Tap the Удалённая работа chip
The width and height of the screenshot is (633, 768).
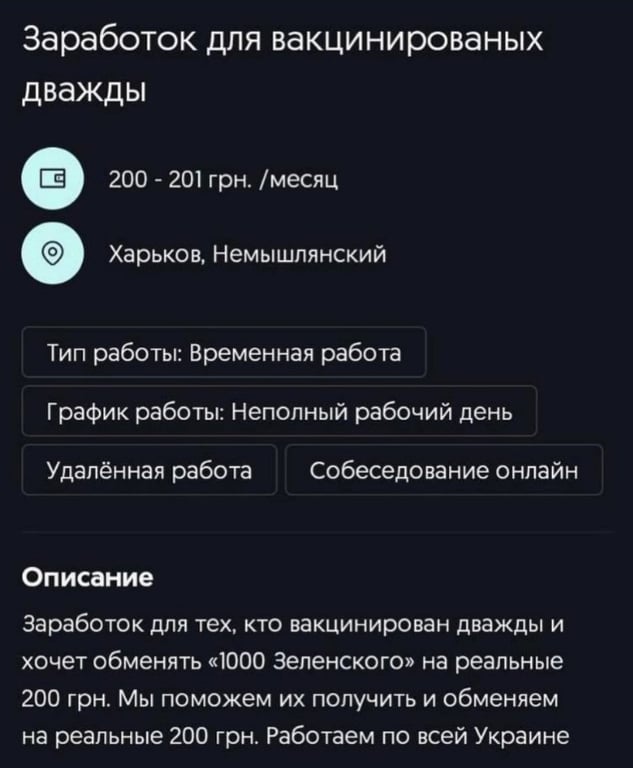coord(149,470)
